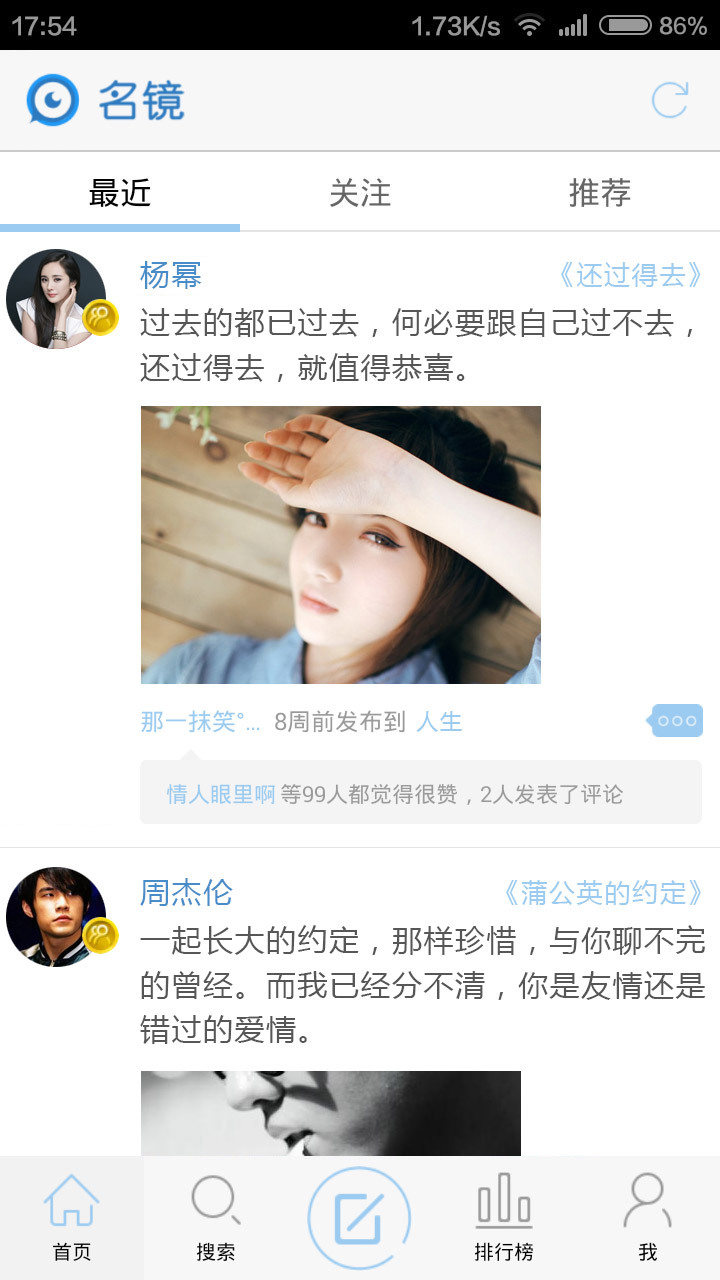The image size is (720, 1280).
Task: Tap the name 周杰伦
Action: pyautogui.click(x=186, y=893)
